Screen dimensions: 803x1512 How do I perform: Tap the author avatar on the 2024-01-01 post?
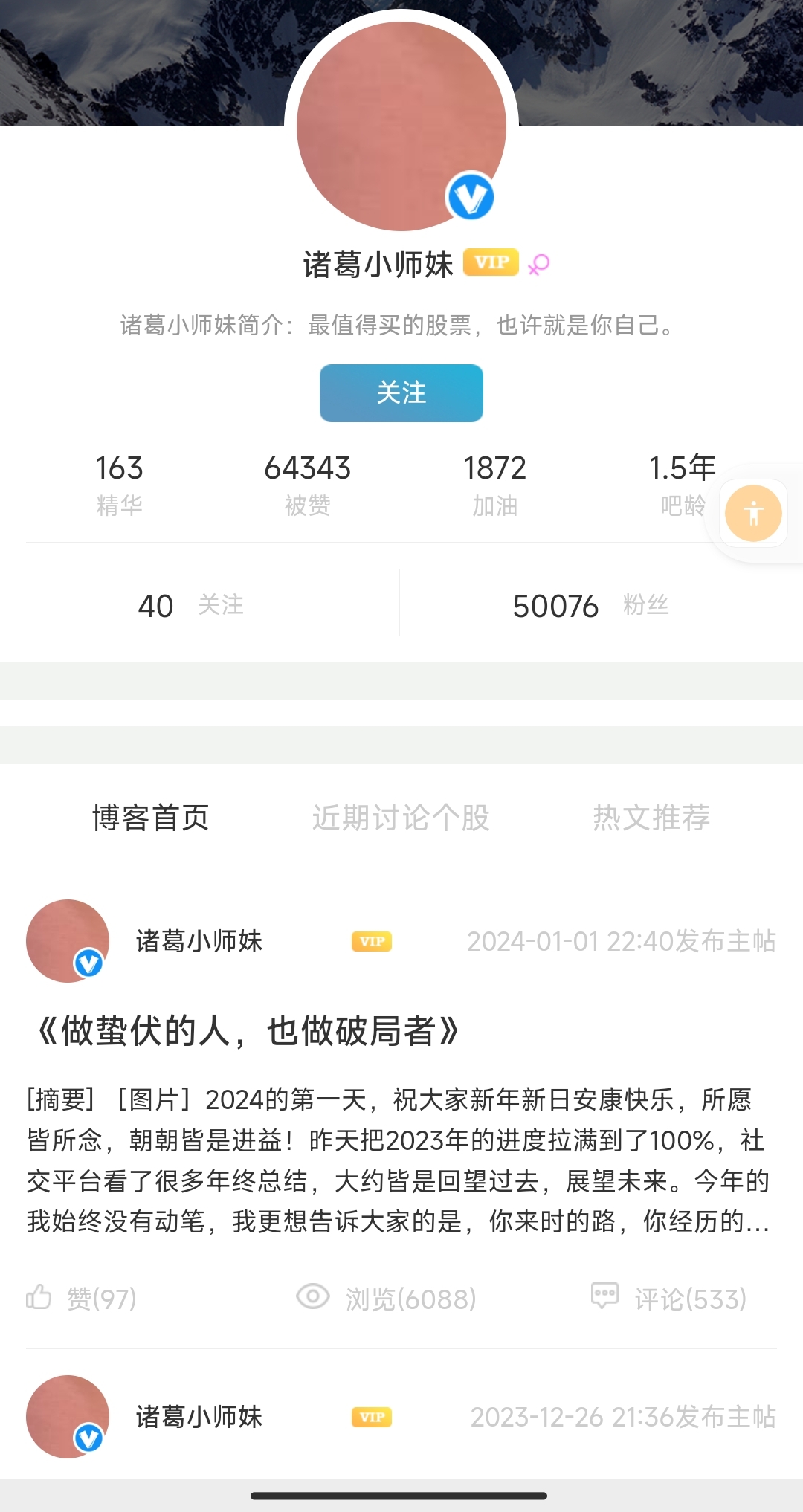point(68,941)
